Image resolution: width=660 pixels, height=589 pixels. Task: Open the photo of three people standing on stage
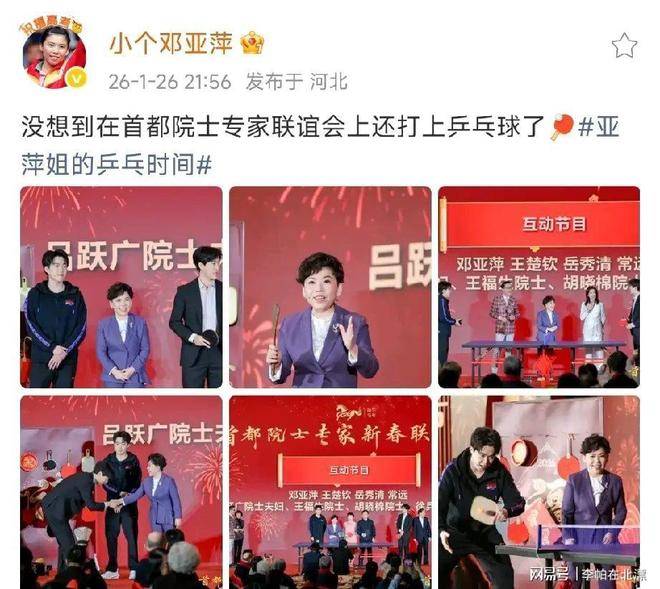point(121,287)
